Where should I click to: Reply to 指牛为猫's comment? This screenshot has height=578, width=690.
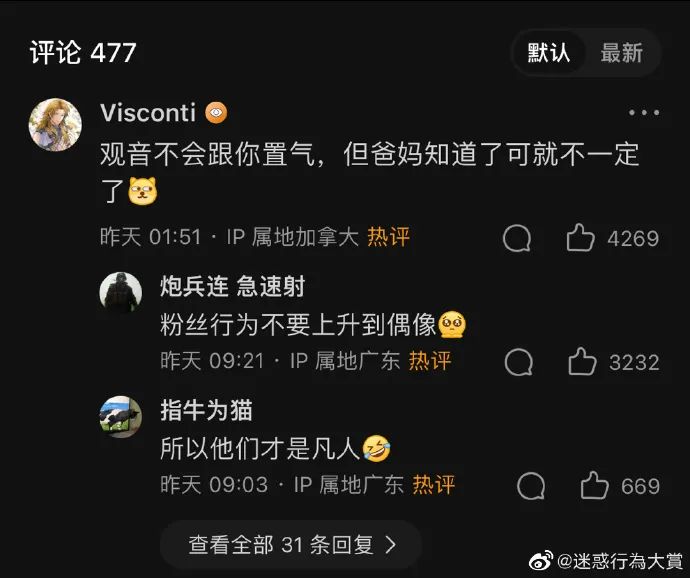[x=531, y=486]
